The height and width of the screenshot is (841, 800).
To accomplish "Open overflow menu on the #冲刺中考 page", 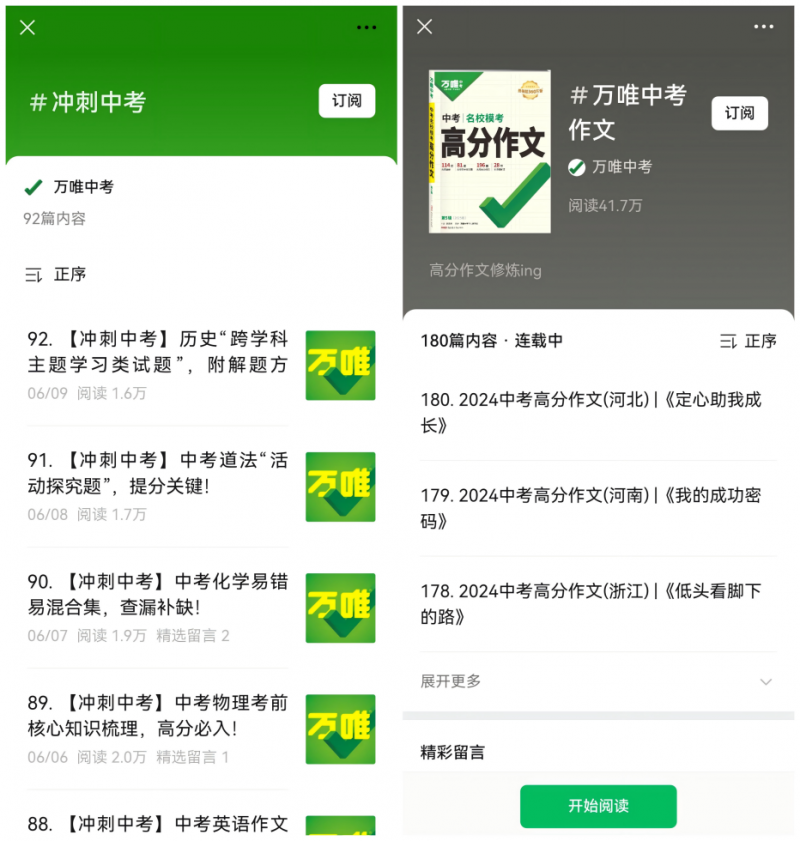I will click(x=366, y=28).
